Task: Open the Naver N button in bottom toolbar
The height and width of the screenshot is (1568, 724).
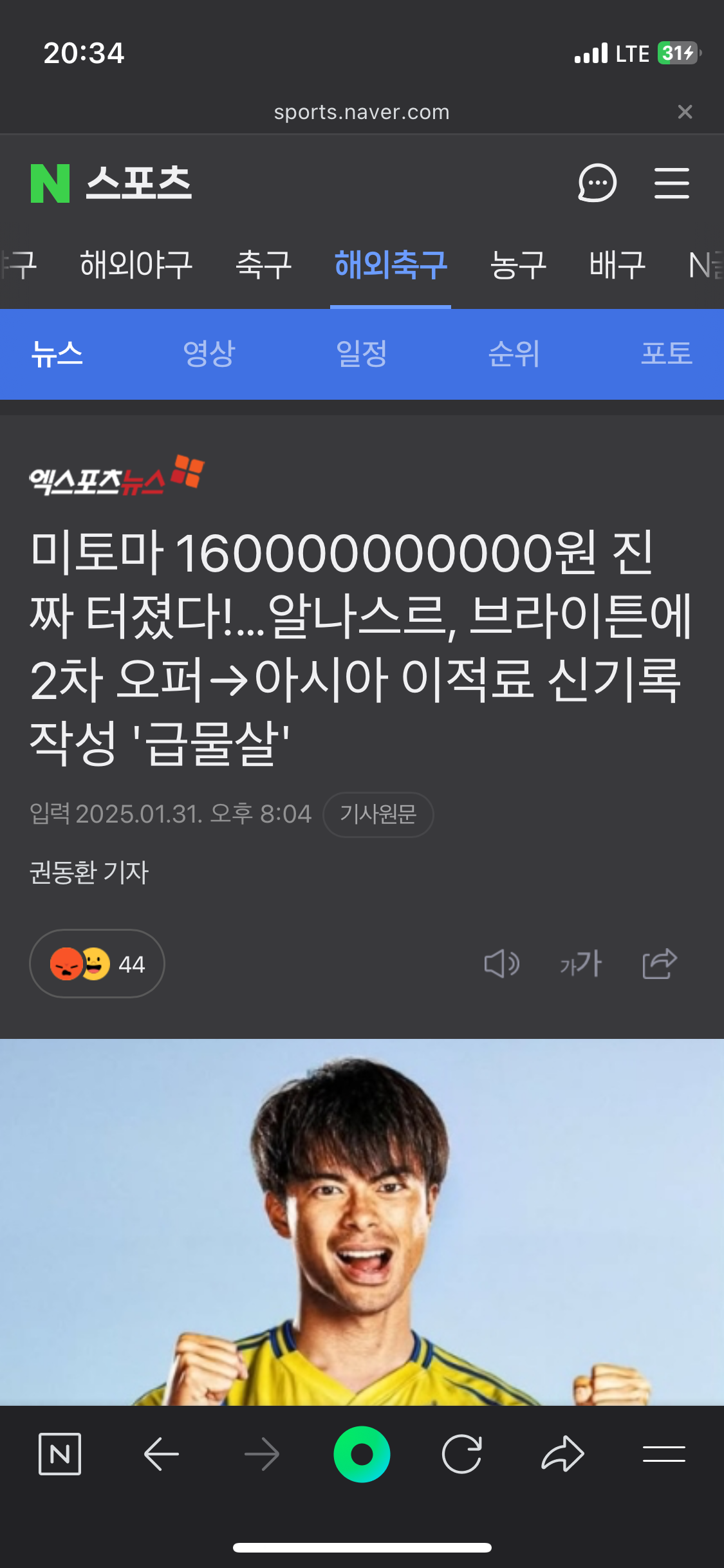Action: coord(60,1454)
